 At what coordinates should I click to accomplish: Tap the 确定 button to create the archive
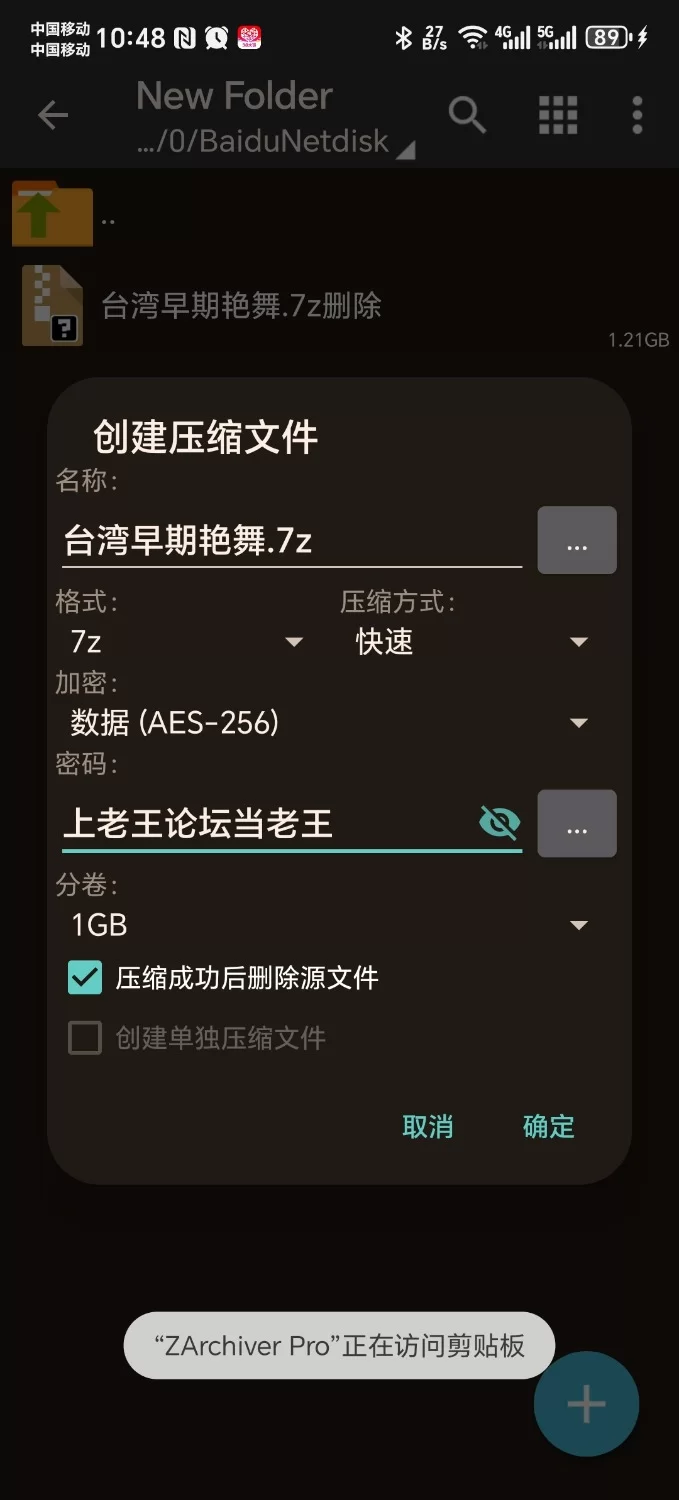click(x=548, y=1126)
